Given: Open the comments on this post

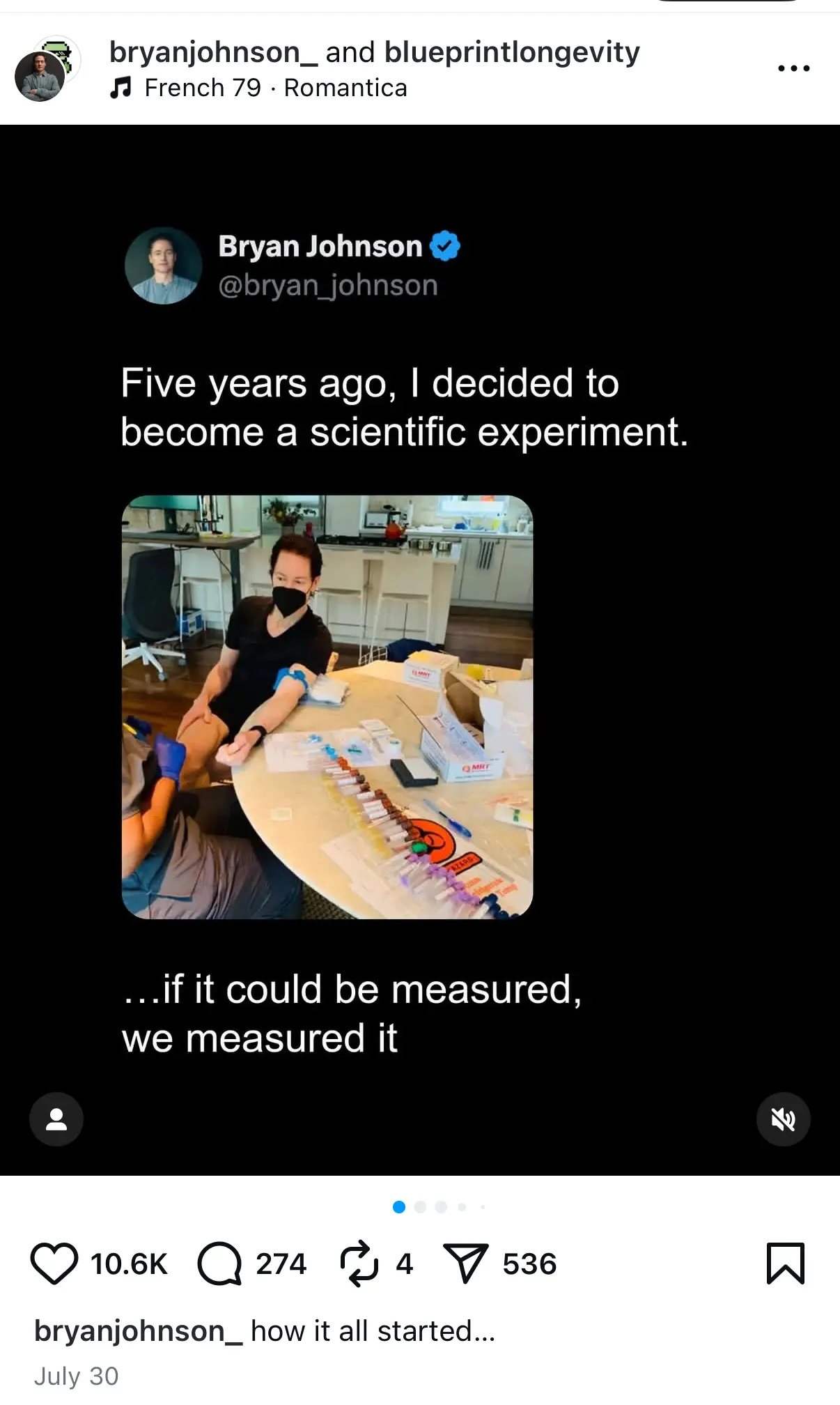Looking at the screenshot, I should (219, 1263).
